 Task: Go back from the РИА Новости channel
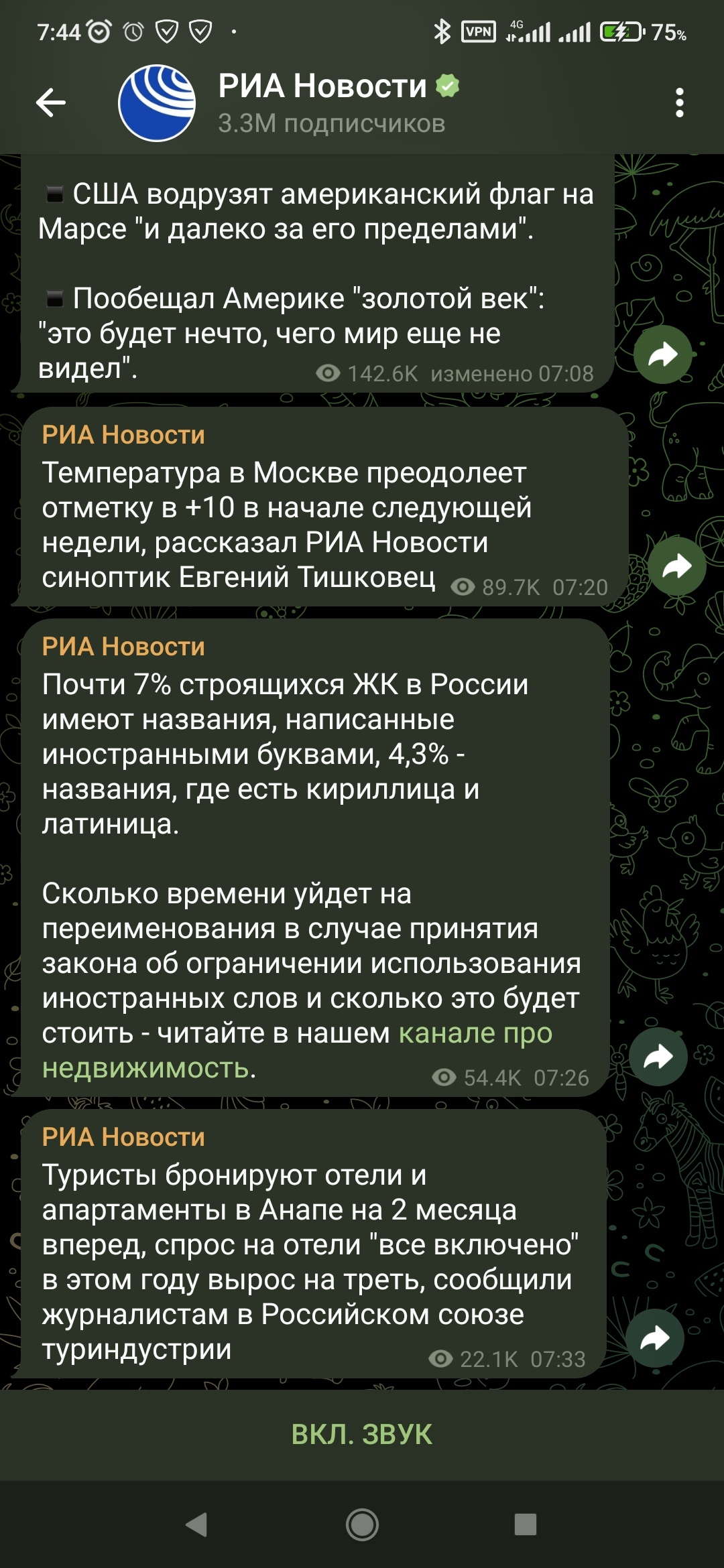click(51, 103)
